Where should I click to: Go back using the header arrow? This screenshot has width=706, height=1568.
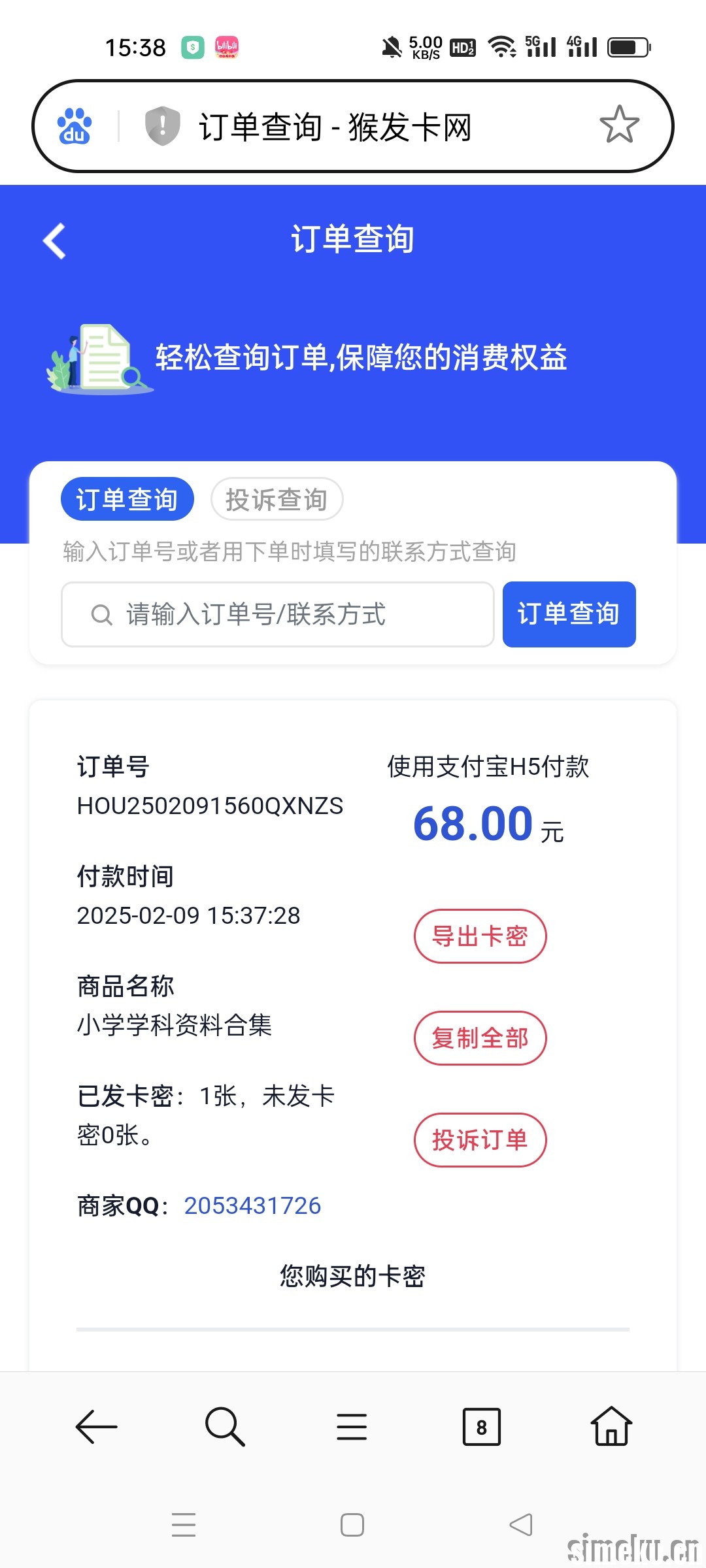click(x=55, y=241)
